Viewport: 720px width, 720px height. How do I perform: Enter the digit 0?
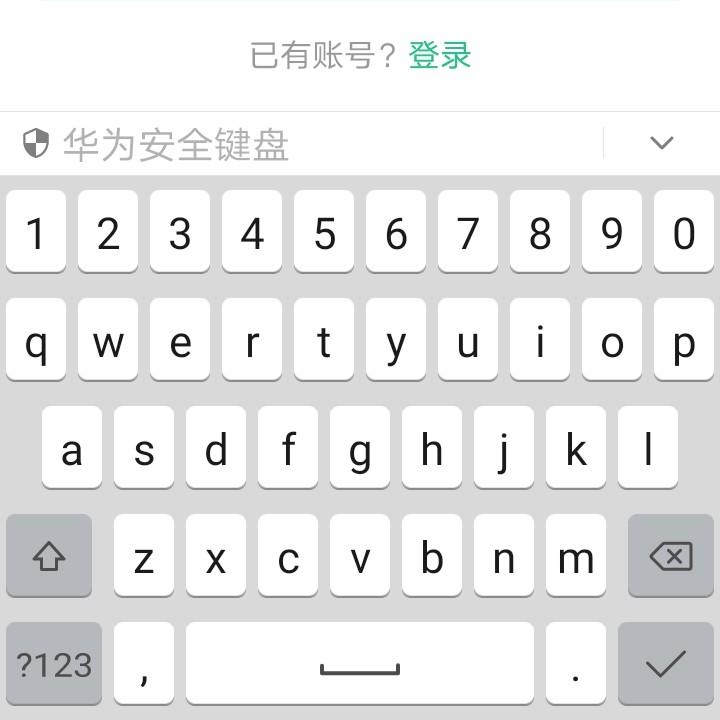tap(684, 232)
